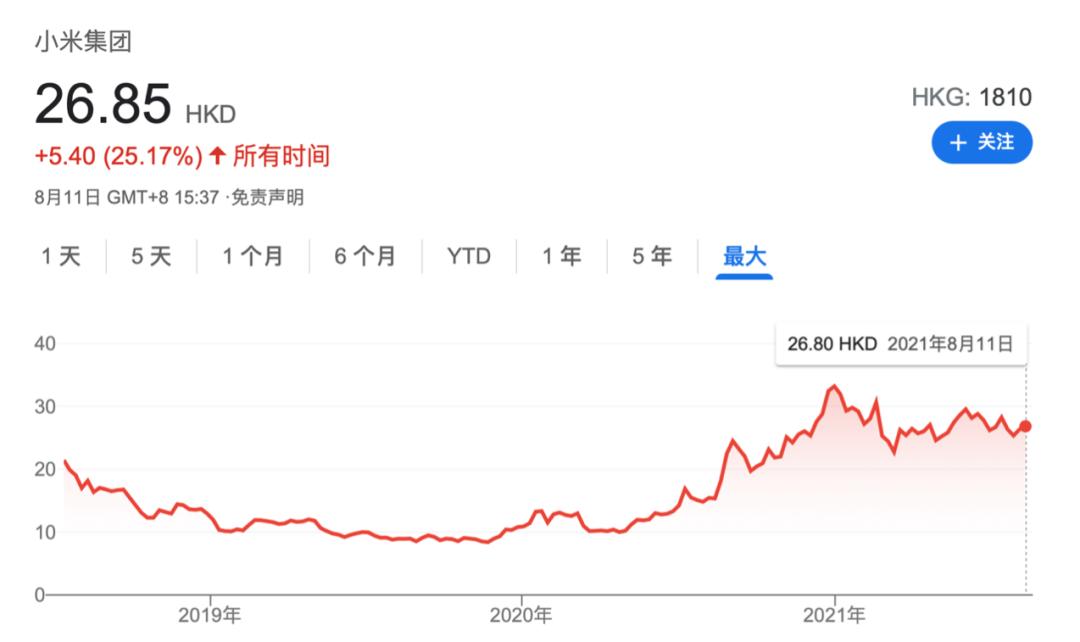Viewport: 1080px width, 642px height.
Task: Show the 1 个月 chart
Action: pos(253,256)
